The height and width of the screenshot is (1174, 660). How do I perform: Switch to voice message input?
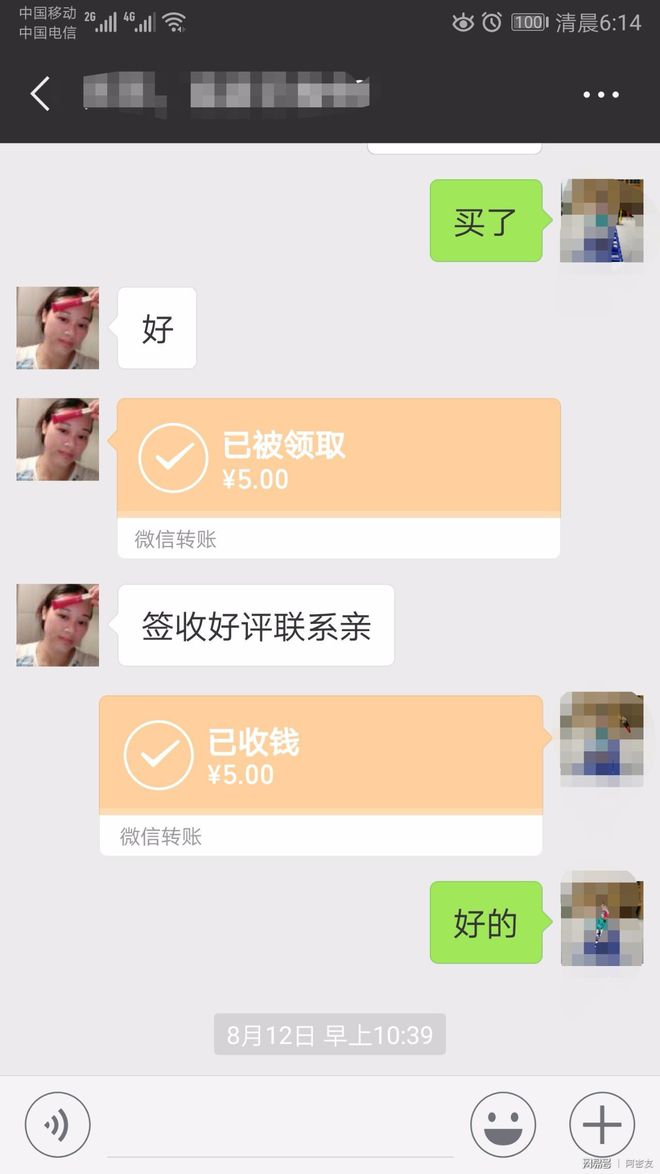57,1125
